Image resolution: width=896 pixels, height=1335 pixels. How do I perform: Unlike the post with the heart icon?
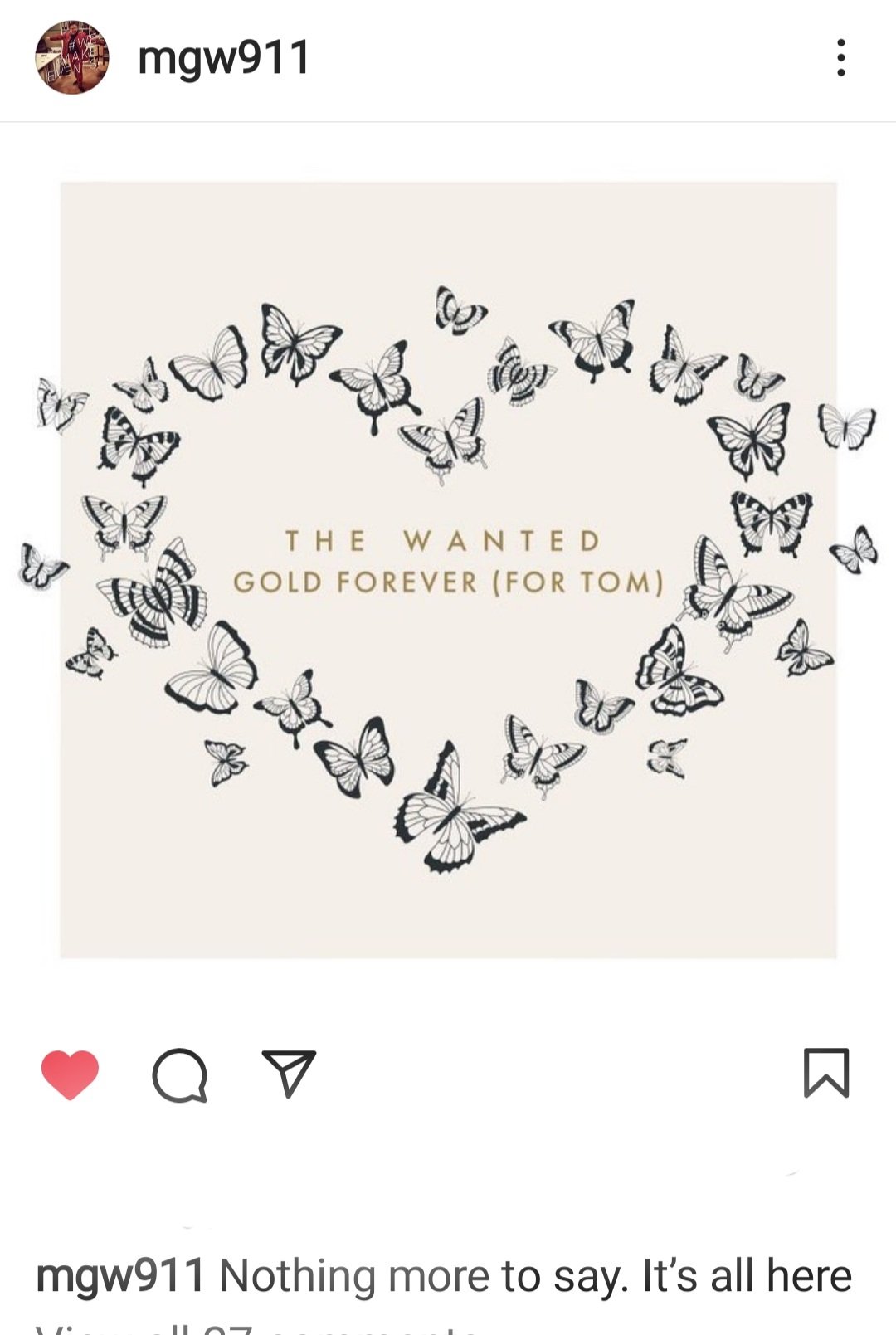[x=71, y=1074]
